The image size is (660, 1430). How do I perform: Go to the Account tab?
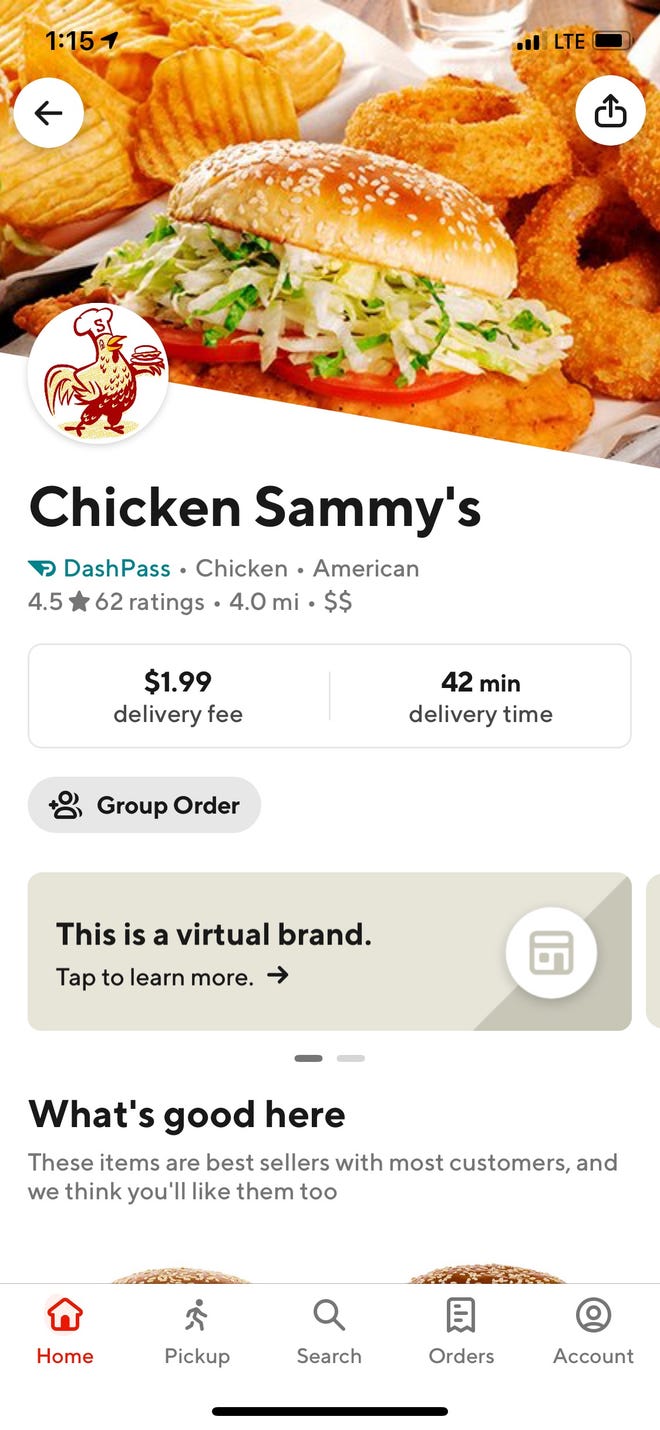(x=593, y=1331)
